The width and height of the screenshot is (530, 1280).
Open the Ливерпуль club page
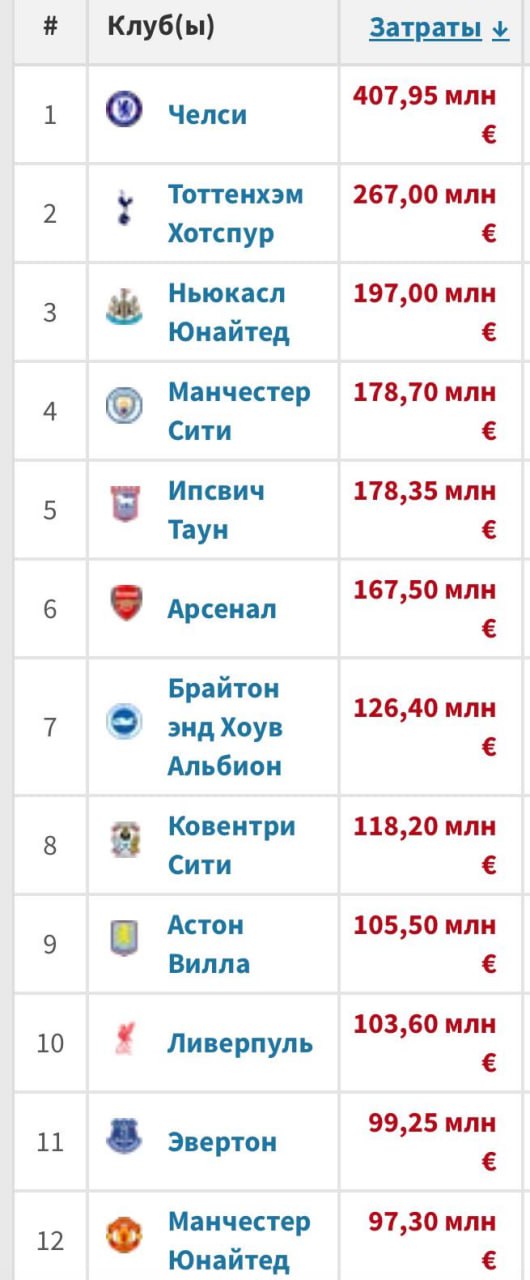coord(240,1044)
